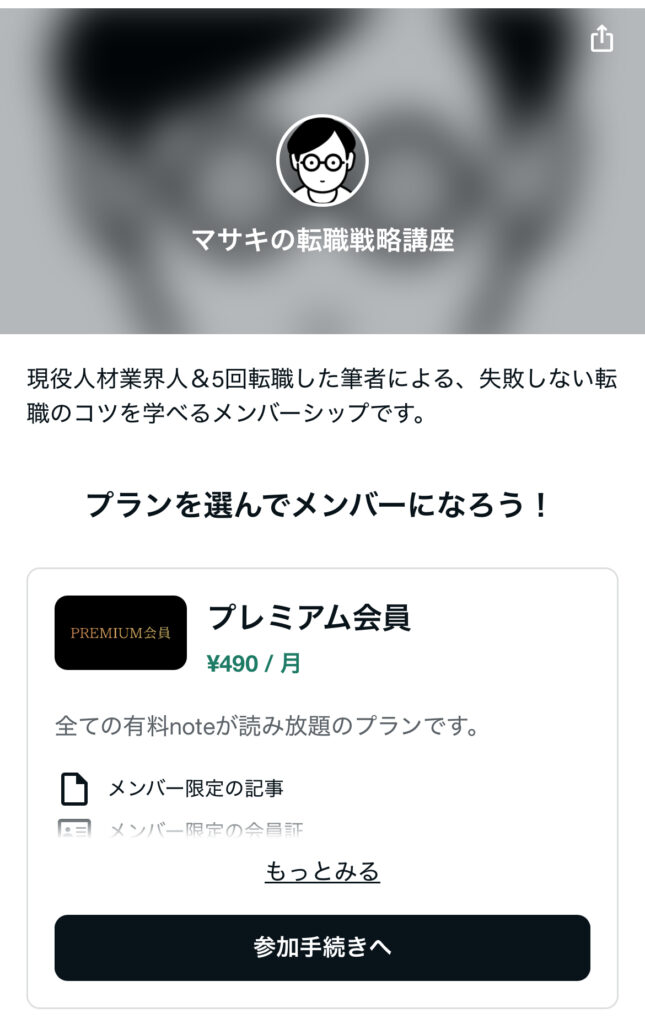Open マサキ's profile avatar

click(322, 160)
